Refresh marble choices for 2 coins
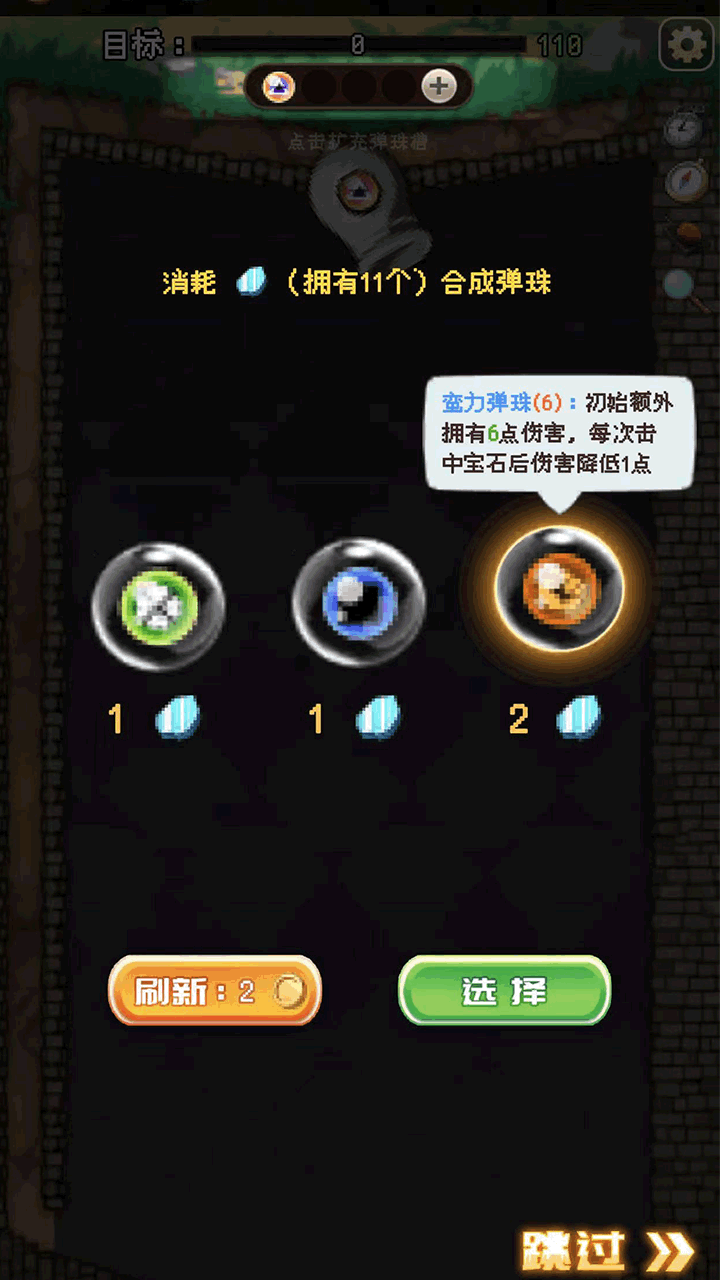This screenshot has height=1280, width=720. point(215,991)
